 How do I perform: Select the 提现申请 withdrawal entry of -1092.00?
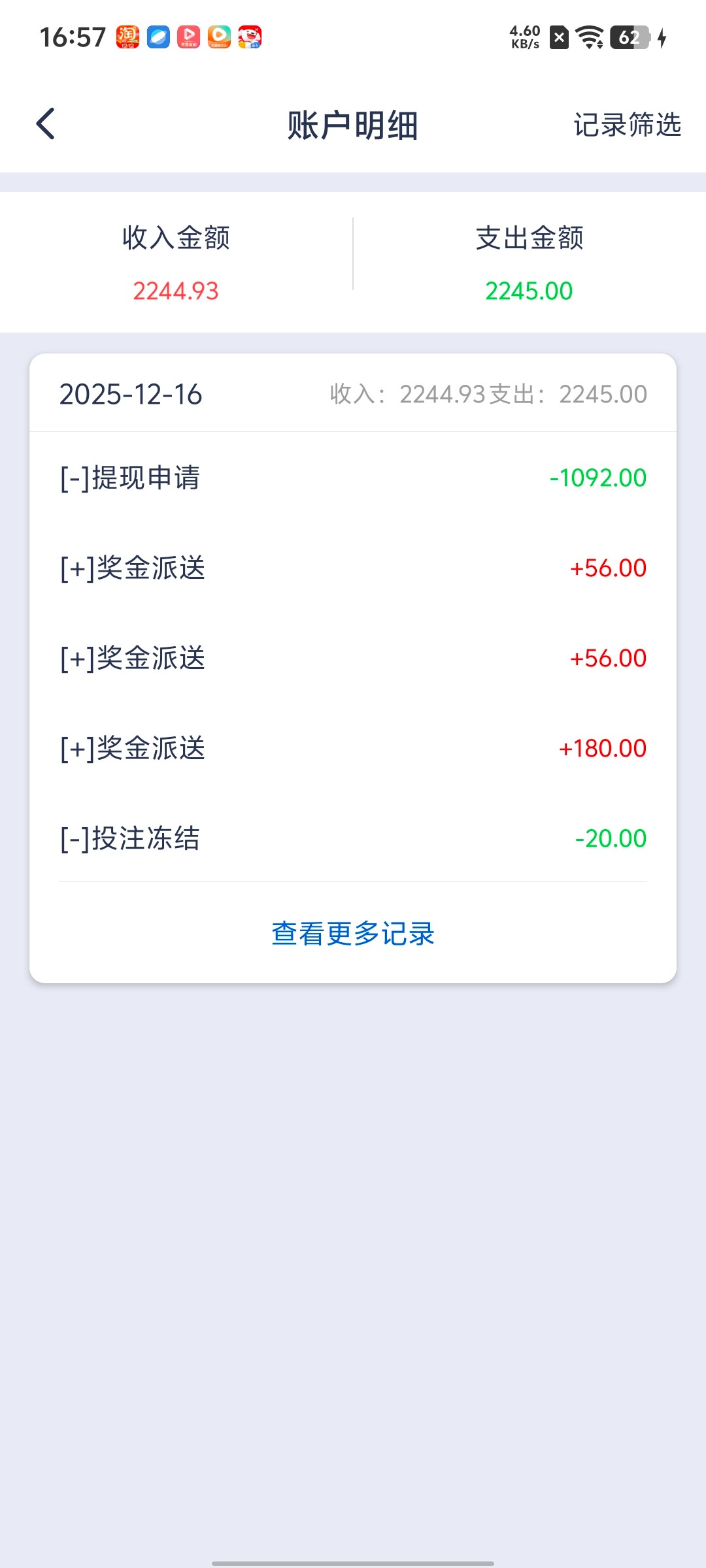[x=352, y=478]
